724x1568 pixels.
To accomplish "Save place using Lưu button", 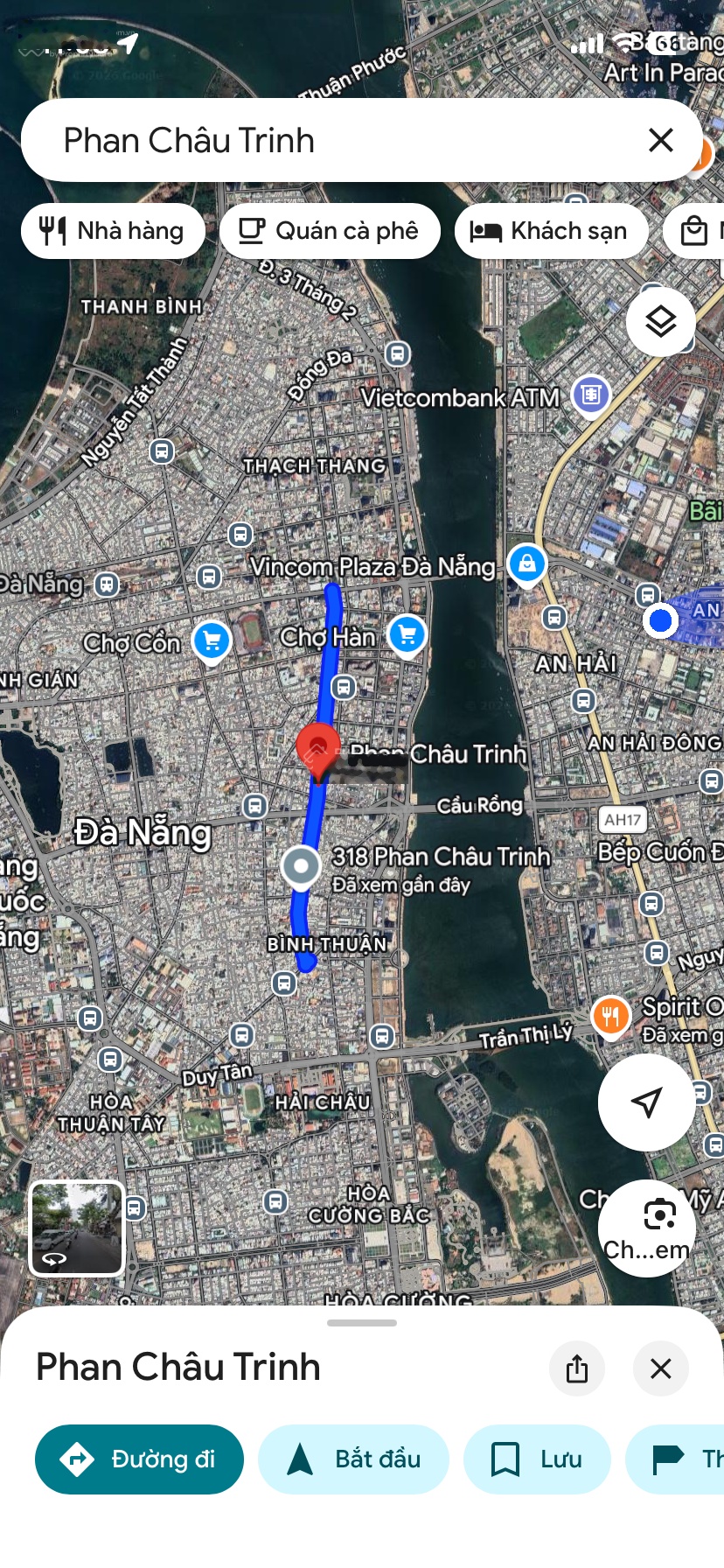I will pyautogui.click(x=537, y=1459).
